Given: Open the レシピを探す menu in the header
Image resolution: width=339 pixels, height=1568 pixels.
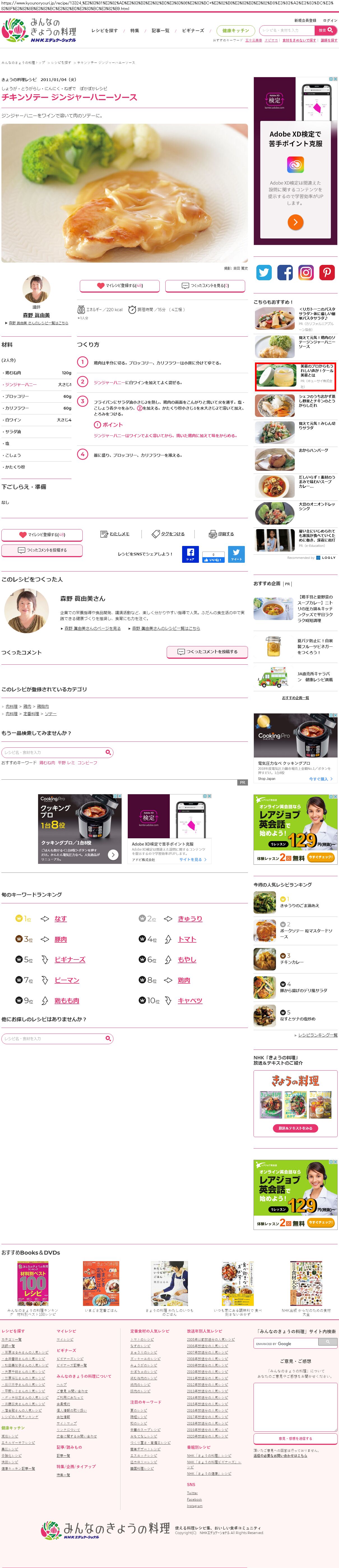Looking at the screenshot, I should click(105, 30).
